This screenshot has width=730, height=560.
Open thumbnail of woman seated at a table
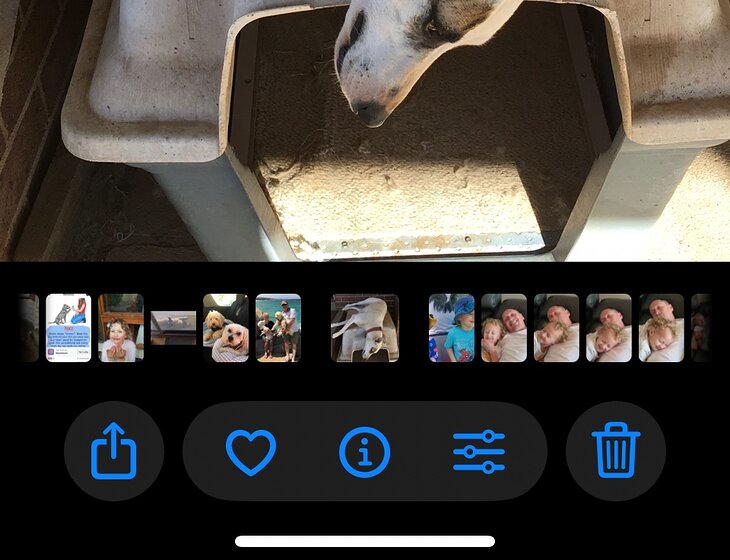121,328
